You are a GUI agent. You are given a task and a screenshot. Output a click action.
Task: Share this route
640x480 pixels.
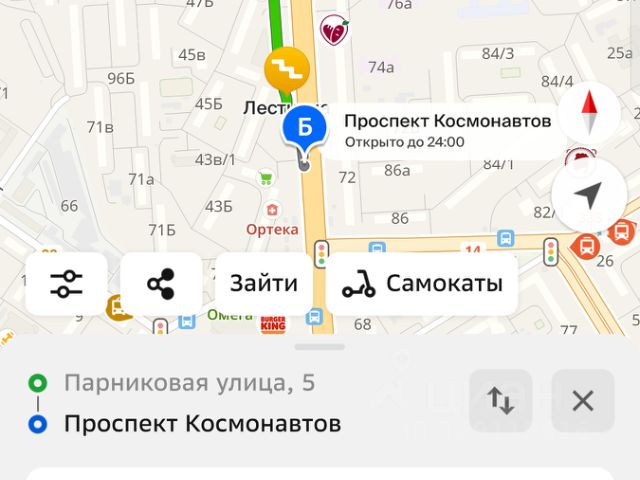[x=161, y=284]
